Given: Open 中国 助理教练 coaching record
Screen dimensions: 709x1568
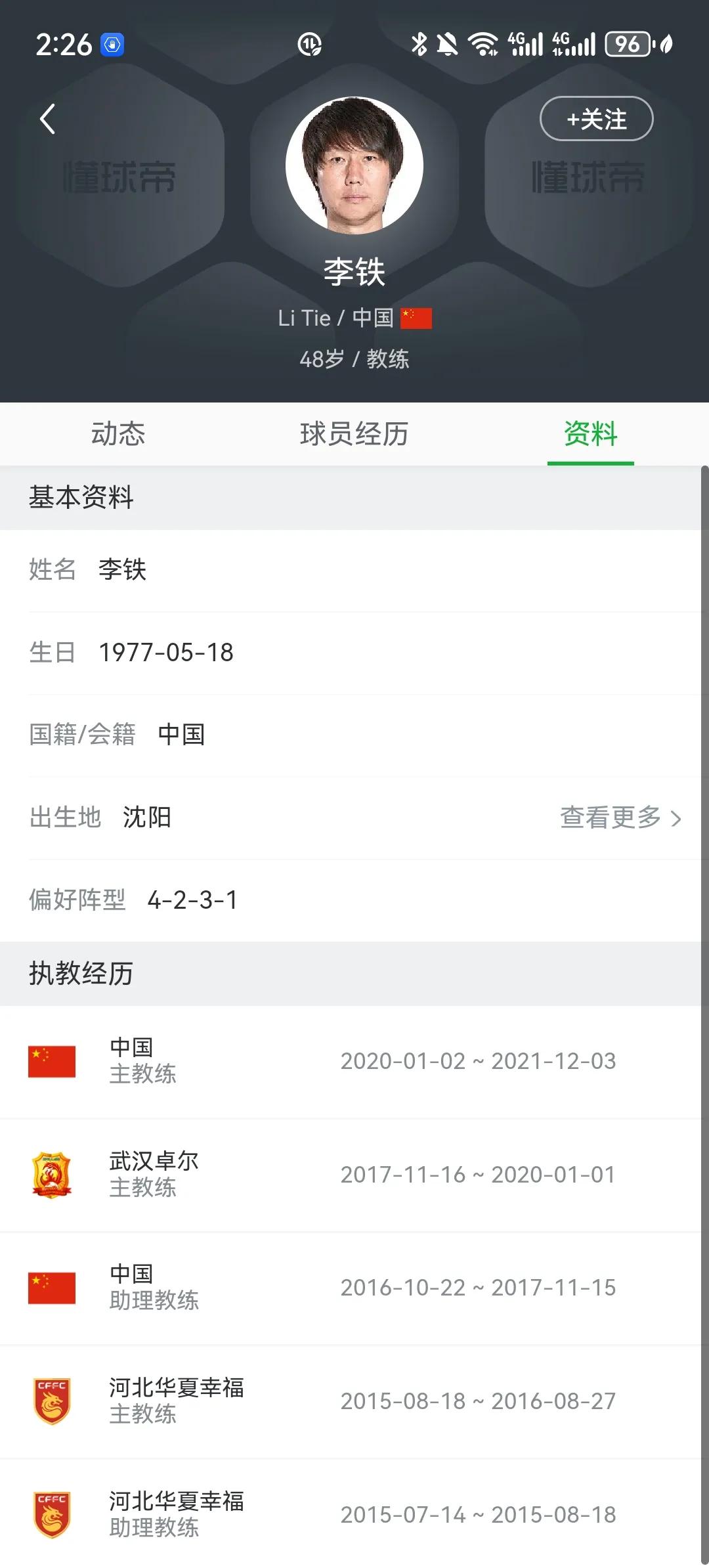Looking at the screenshot, I should (351, 1288).
